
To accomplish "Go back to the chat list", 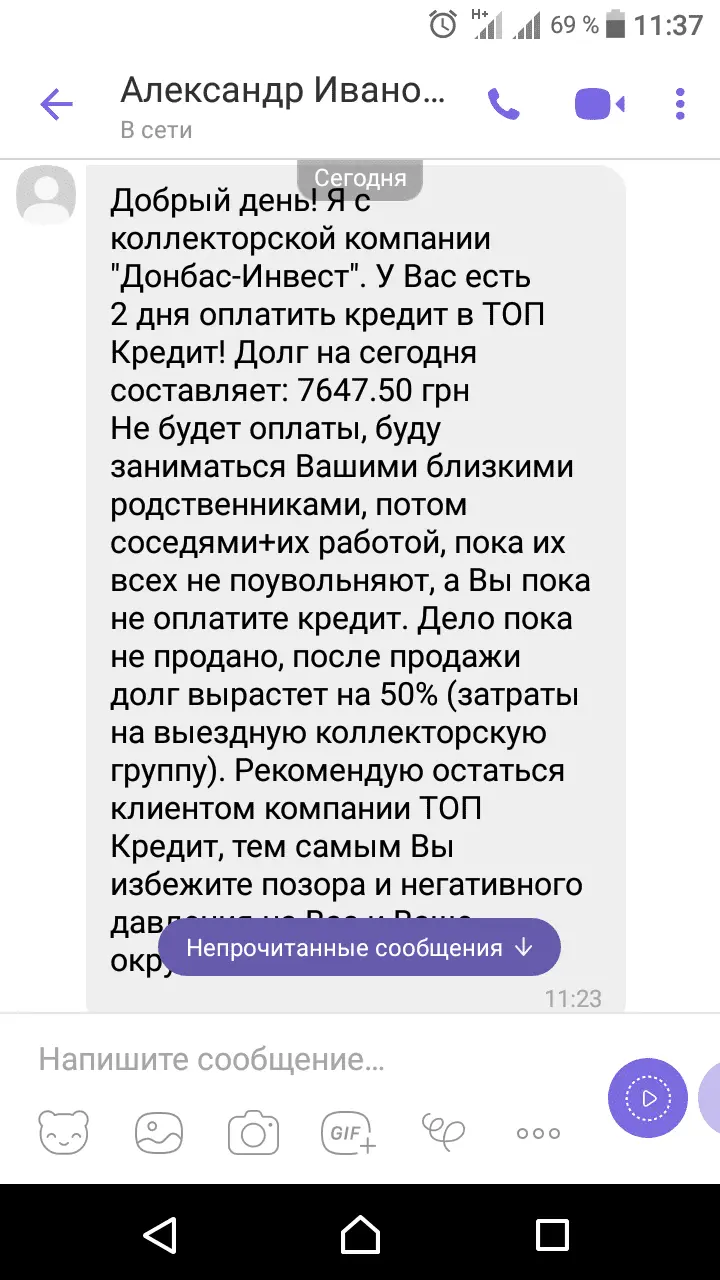I will 56,104.
